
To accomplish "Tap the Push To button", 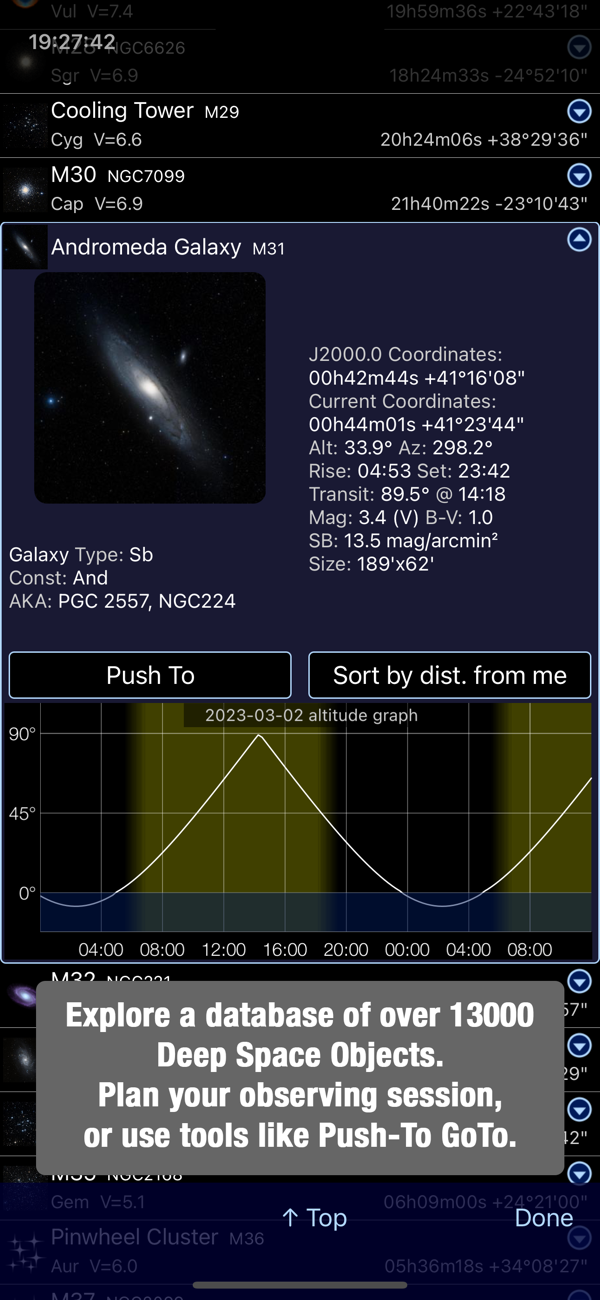I will click(x=150, y=675).
